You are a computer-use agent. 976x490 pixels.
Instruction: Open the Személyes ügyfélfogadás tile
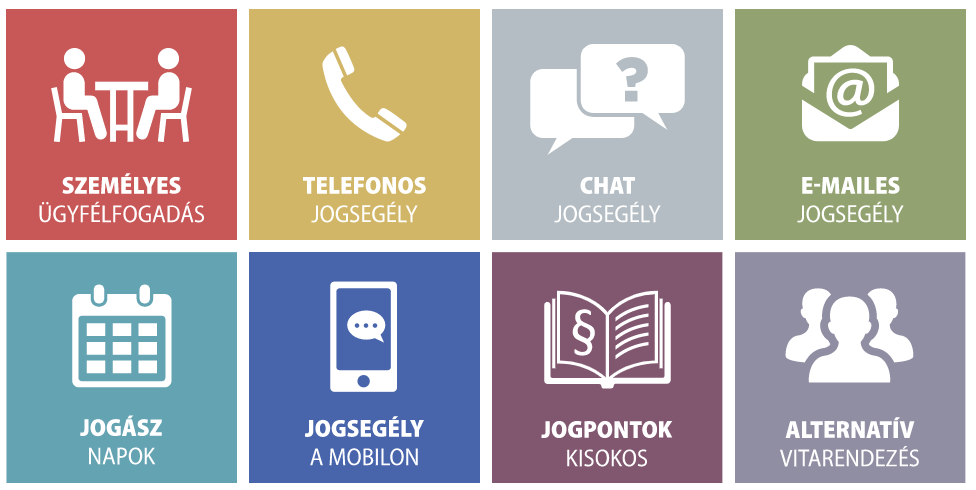121,125
